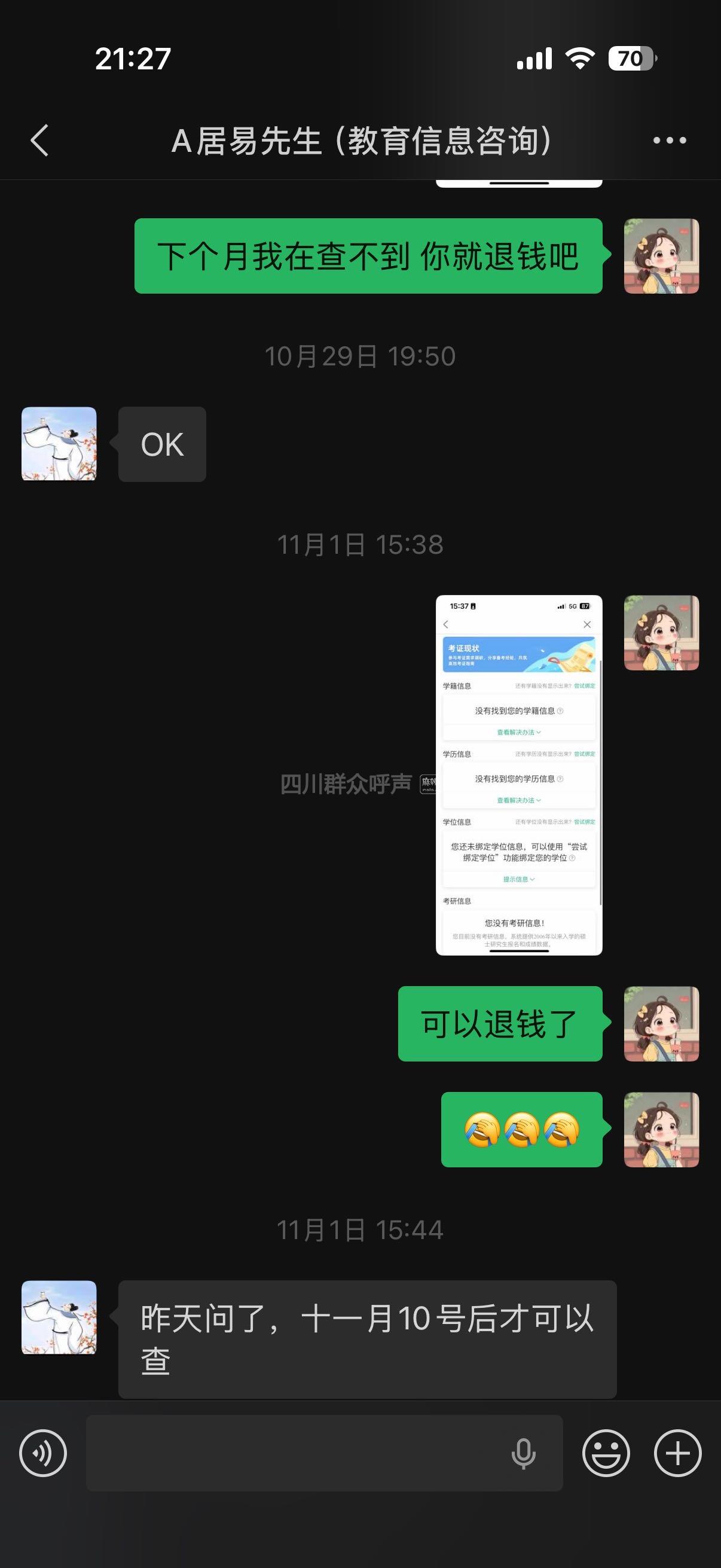The height and width of the screenshot is (1568, 721).
Task: View the contact's avatar beside the OK message
Action: 59,444
